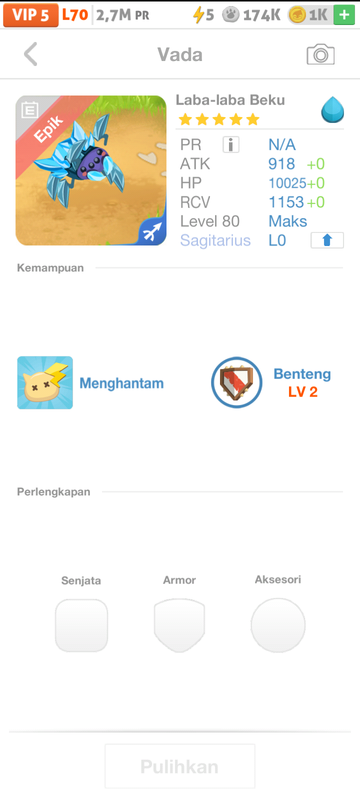This screenshot has width=360, height=800.
Task: Open the VIP 5 badge
Action: coord(31,15)
